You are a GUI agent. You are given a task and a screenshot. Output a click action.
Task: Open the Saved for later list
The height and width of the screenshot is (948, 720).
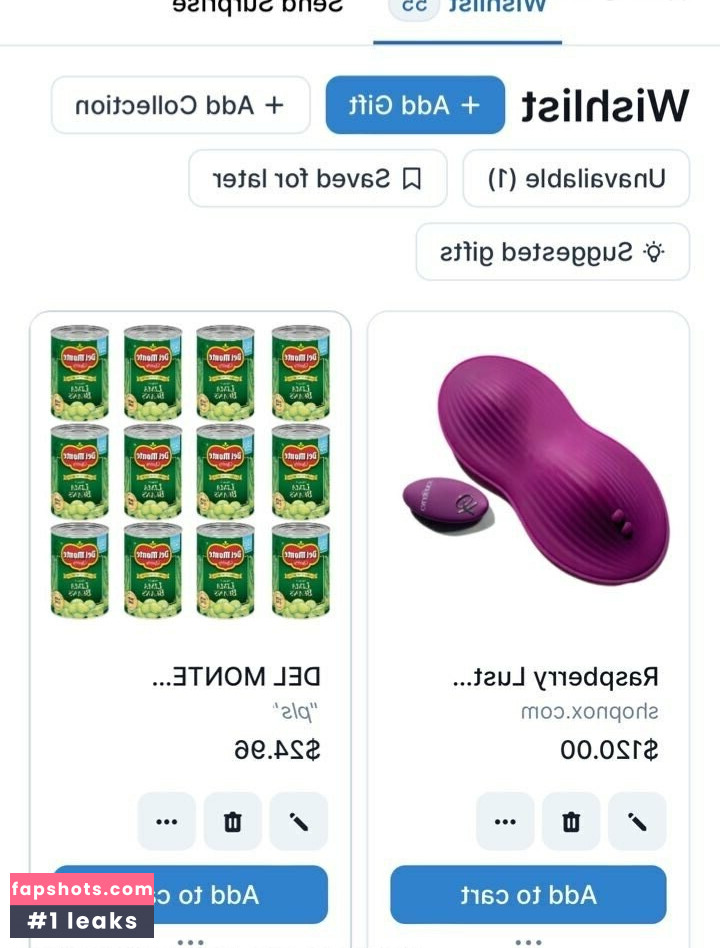(x=318, y=179)
